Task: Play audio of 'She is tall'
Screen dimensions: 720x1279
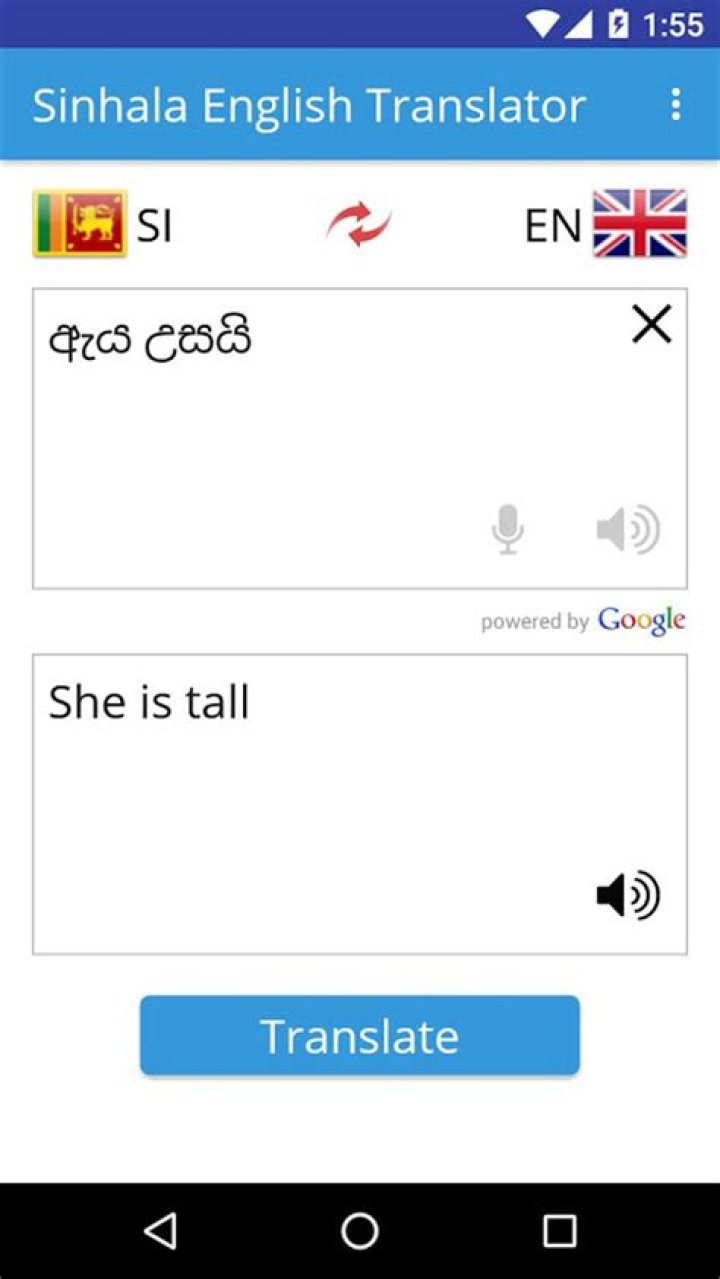Action: 628,895
